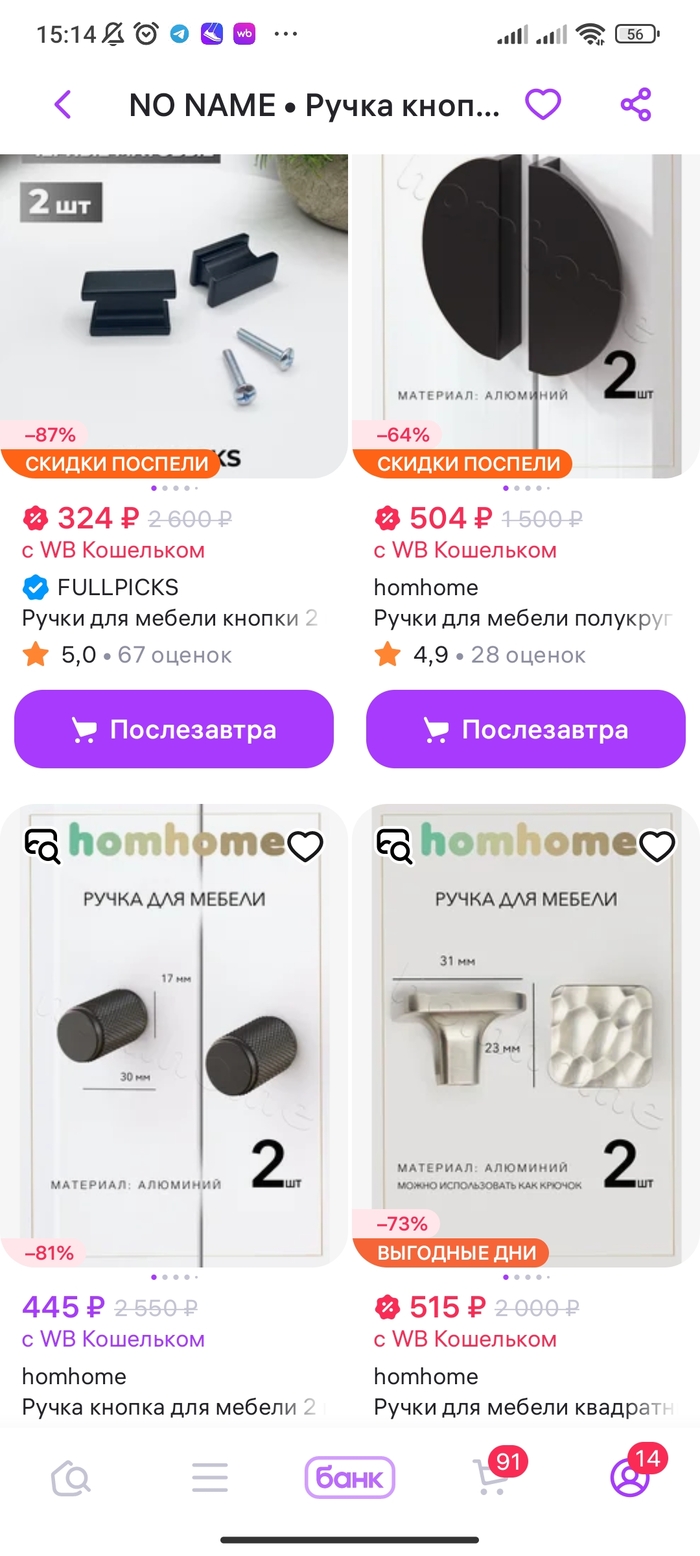The image size is (700, 1556).
Task: Open FULLPICKS black handles product card
Action: coord(174,310)
